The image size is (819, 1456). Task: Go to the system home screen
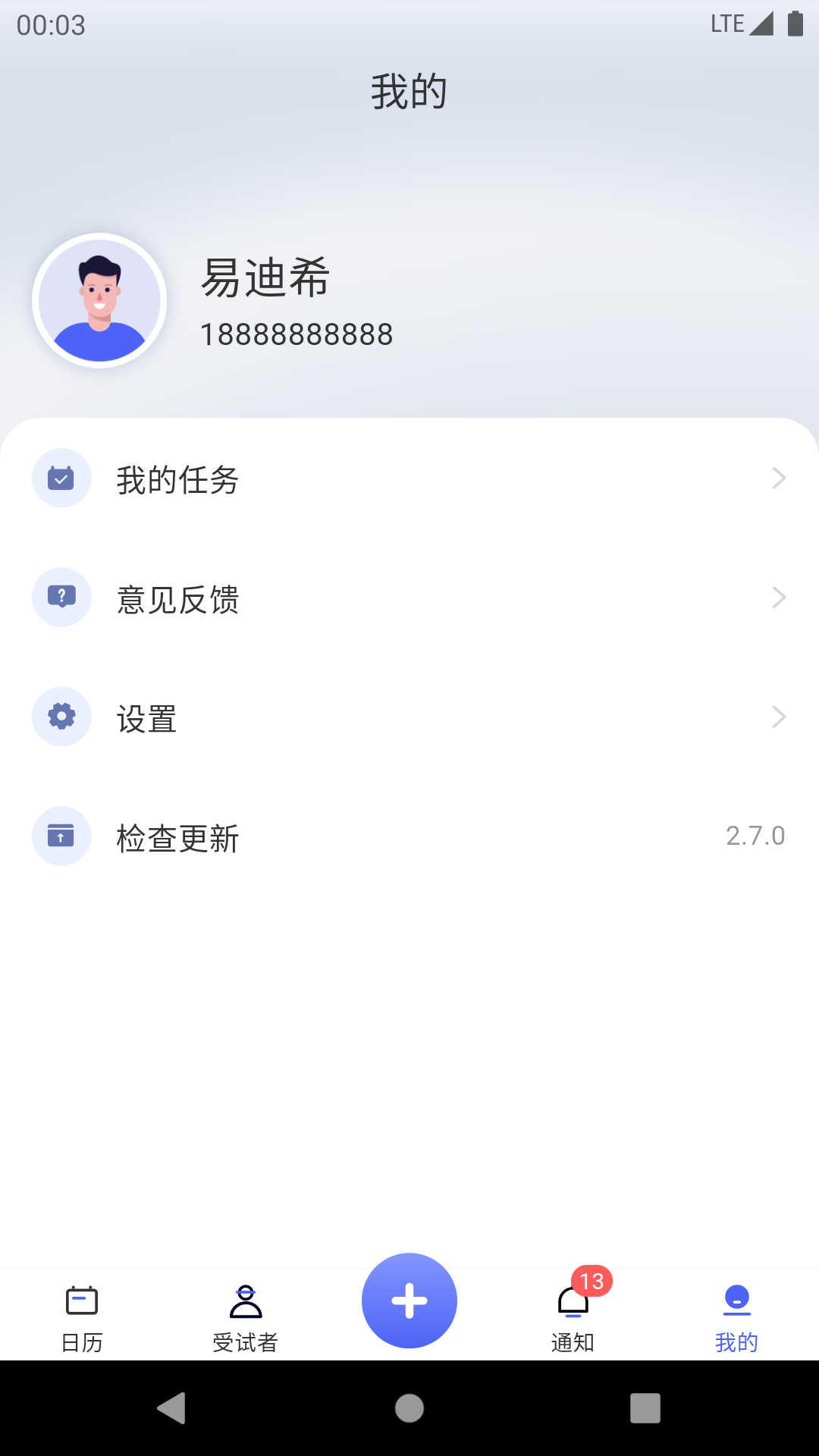point(409,1408)
